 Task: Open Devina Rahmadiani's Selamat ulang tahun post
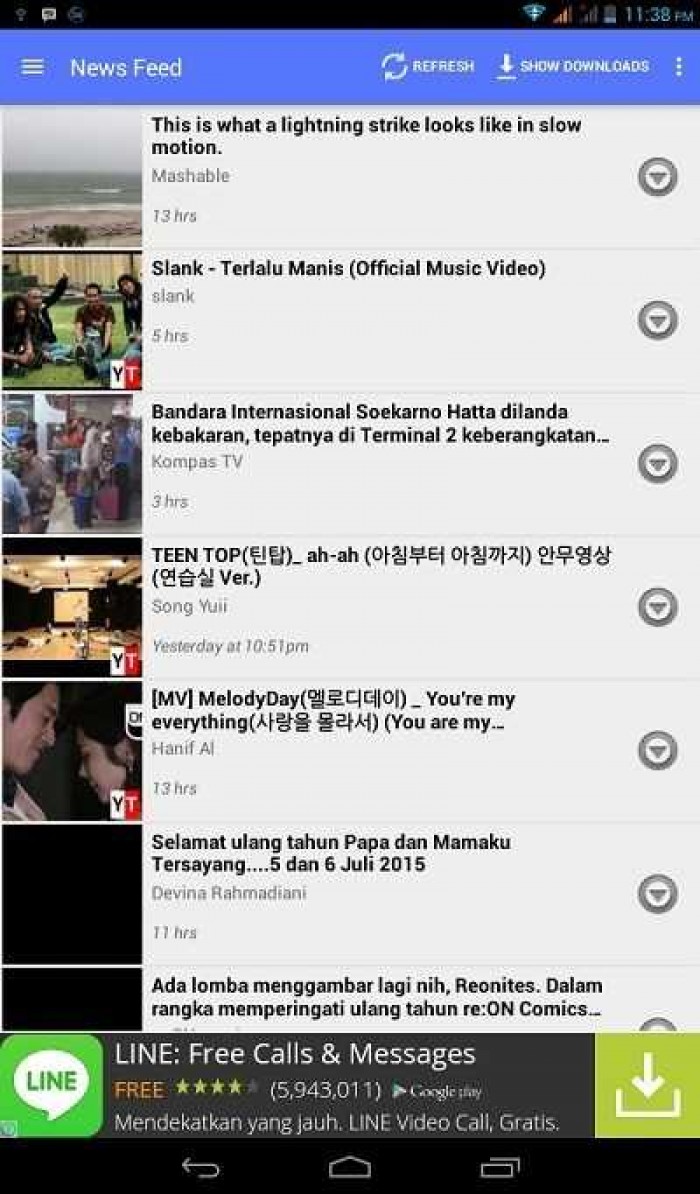point(330,854)
